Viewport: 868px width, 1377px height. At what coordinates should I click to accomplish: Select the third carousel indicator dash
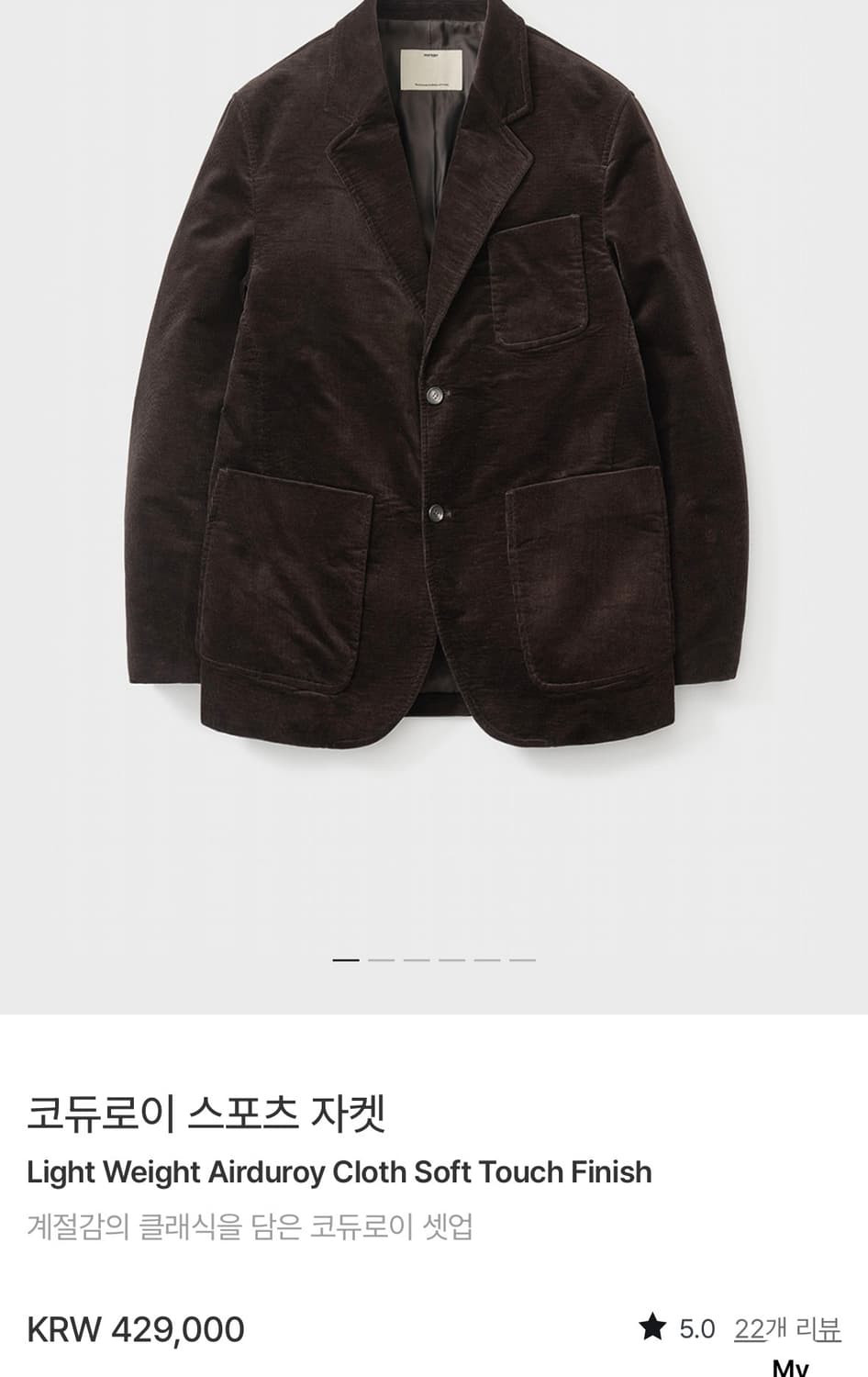(x=418, y=957)
